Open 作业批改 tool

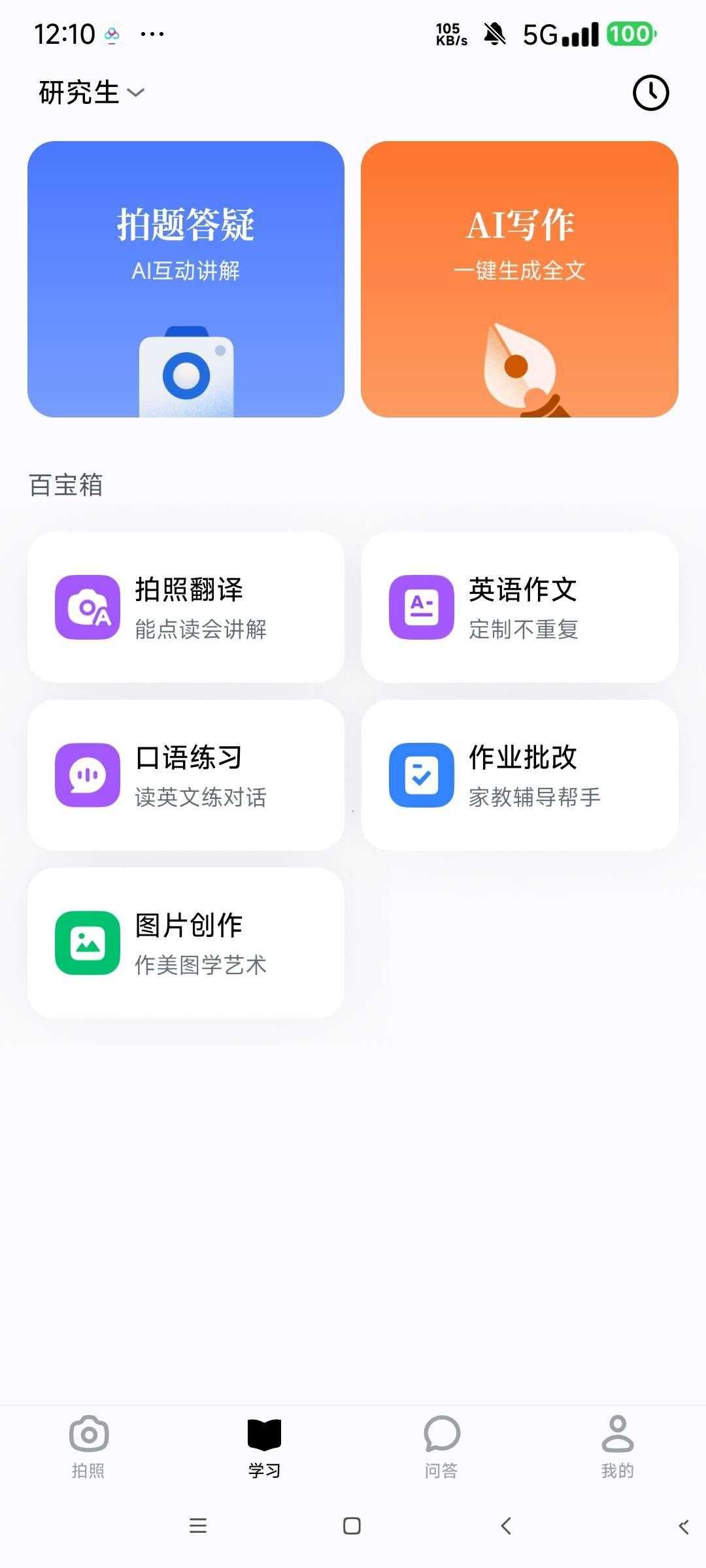point(519,775)
